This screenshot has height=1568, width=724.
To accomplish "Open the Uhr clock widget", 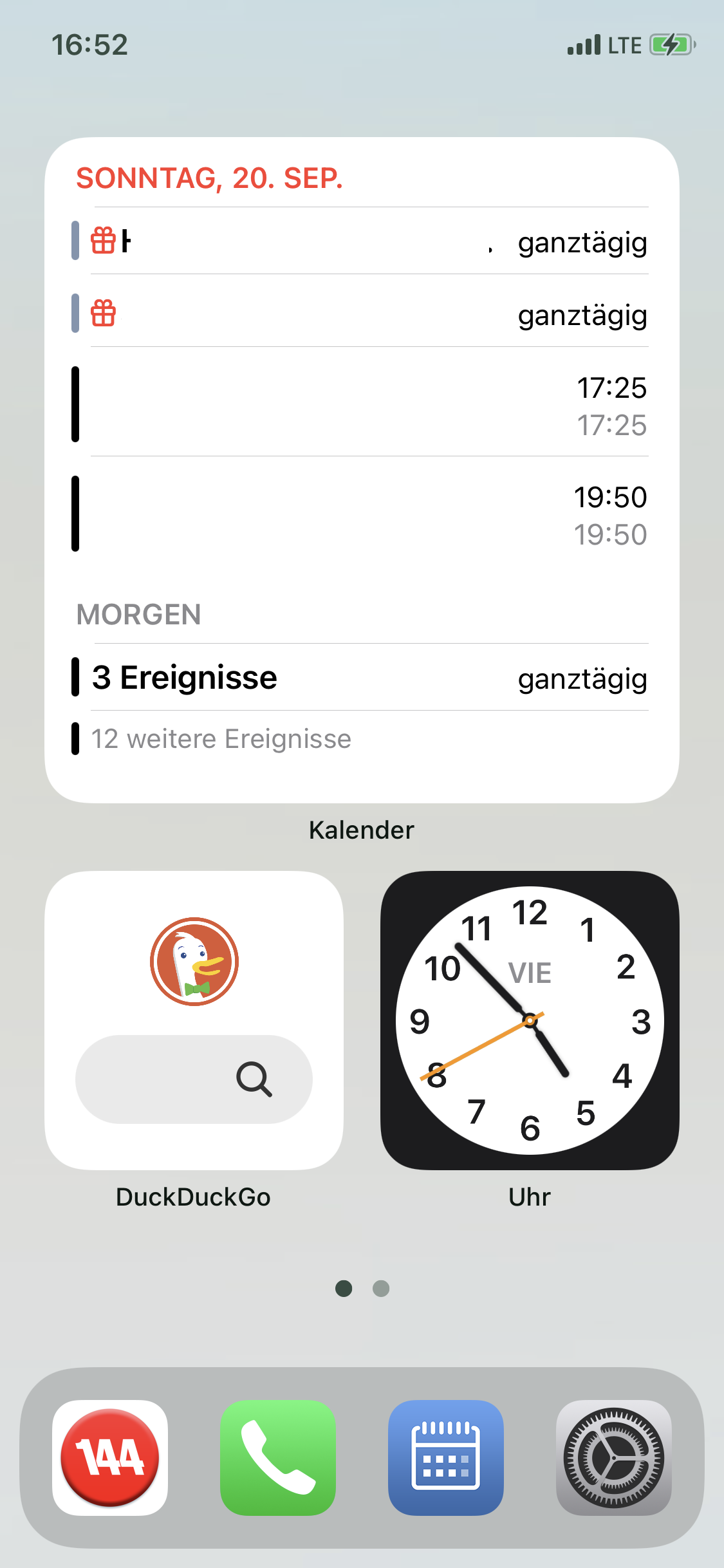I will 530,1020.
